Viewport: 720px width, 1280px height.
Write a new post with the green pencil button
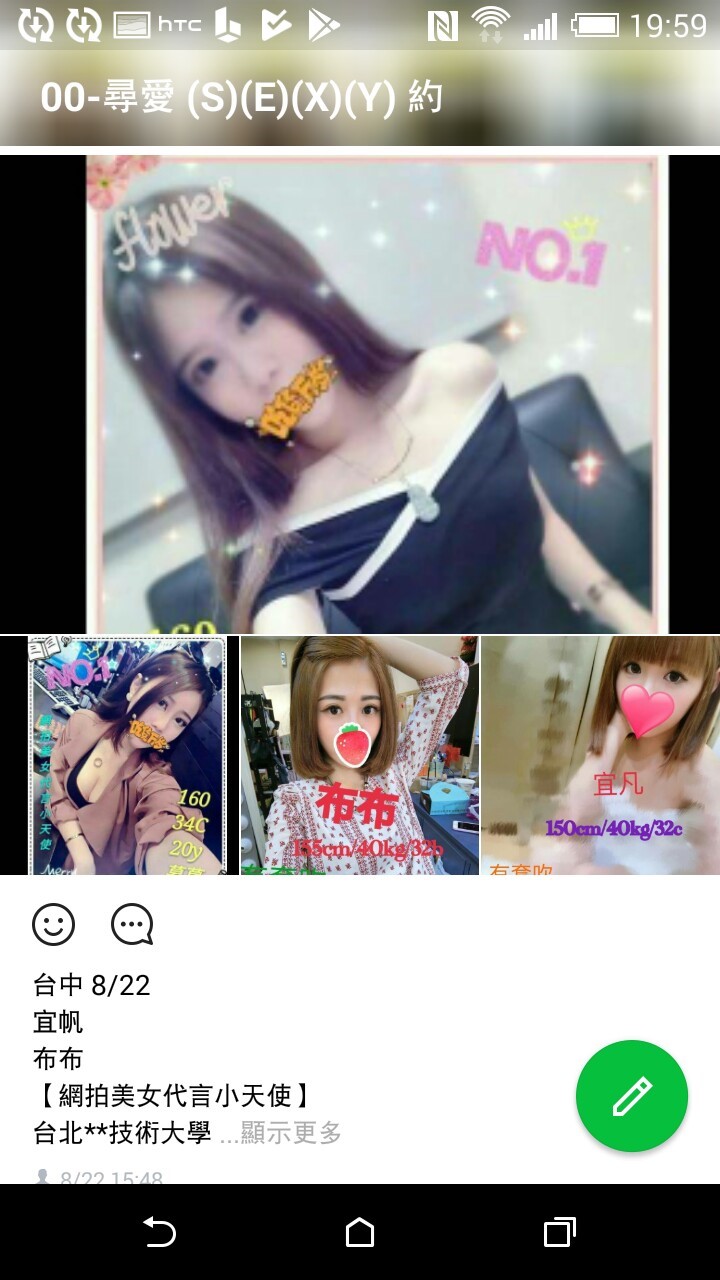click(x=631, y=1096)
